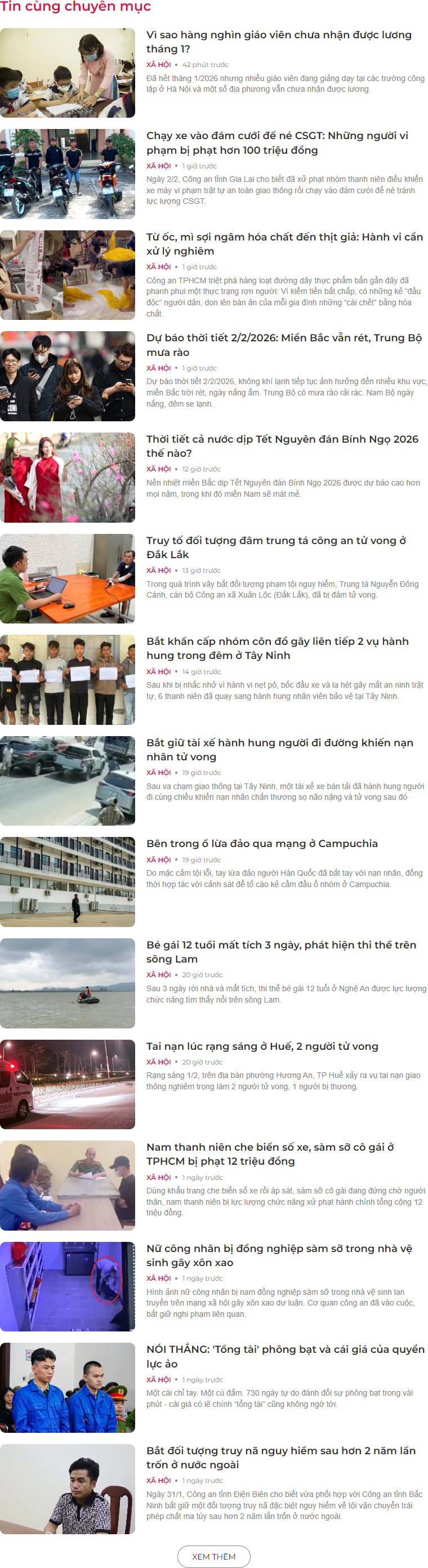View Tây Ninh thugs arrested story
This screenshot has height=1568, width=428.
tap(277, 648)
